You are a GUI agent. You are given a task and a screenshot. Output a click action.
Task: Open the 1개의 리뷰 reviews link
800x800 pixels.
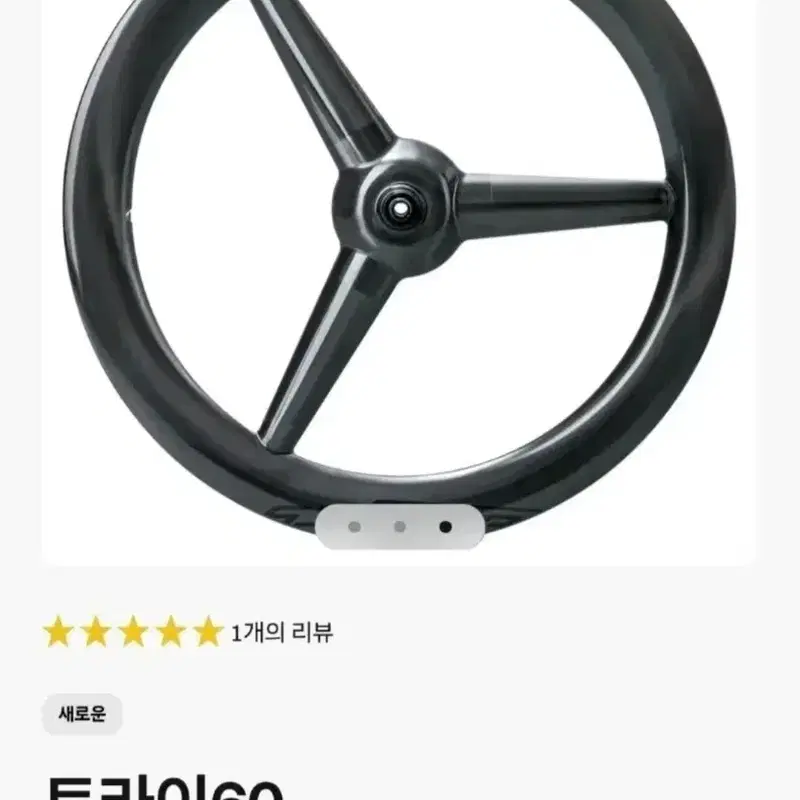point(282,633)
